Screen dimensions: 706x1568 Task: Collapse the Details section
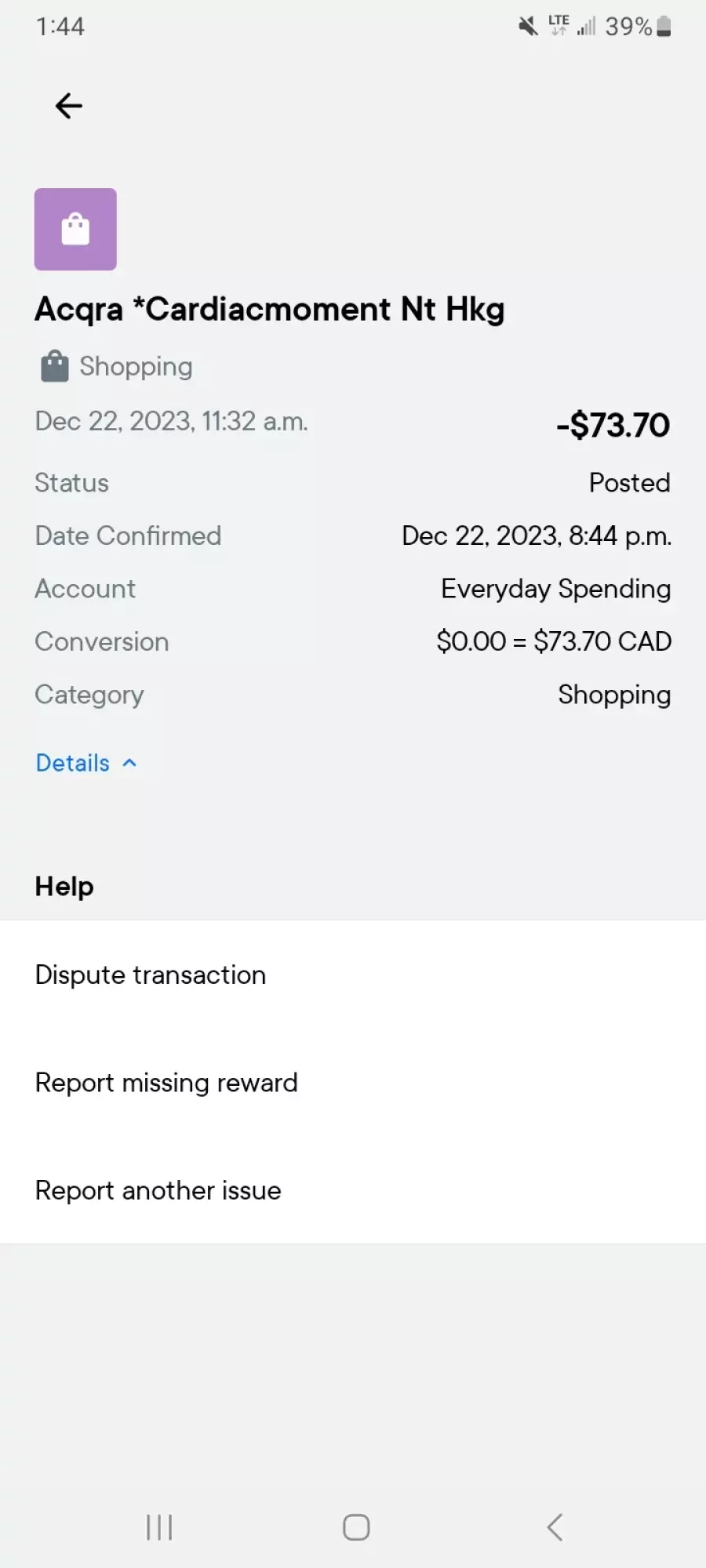[86, 763]
